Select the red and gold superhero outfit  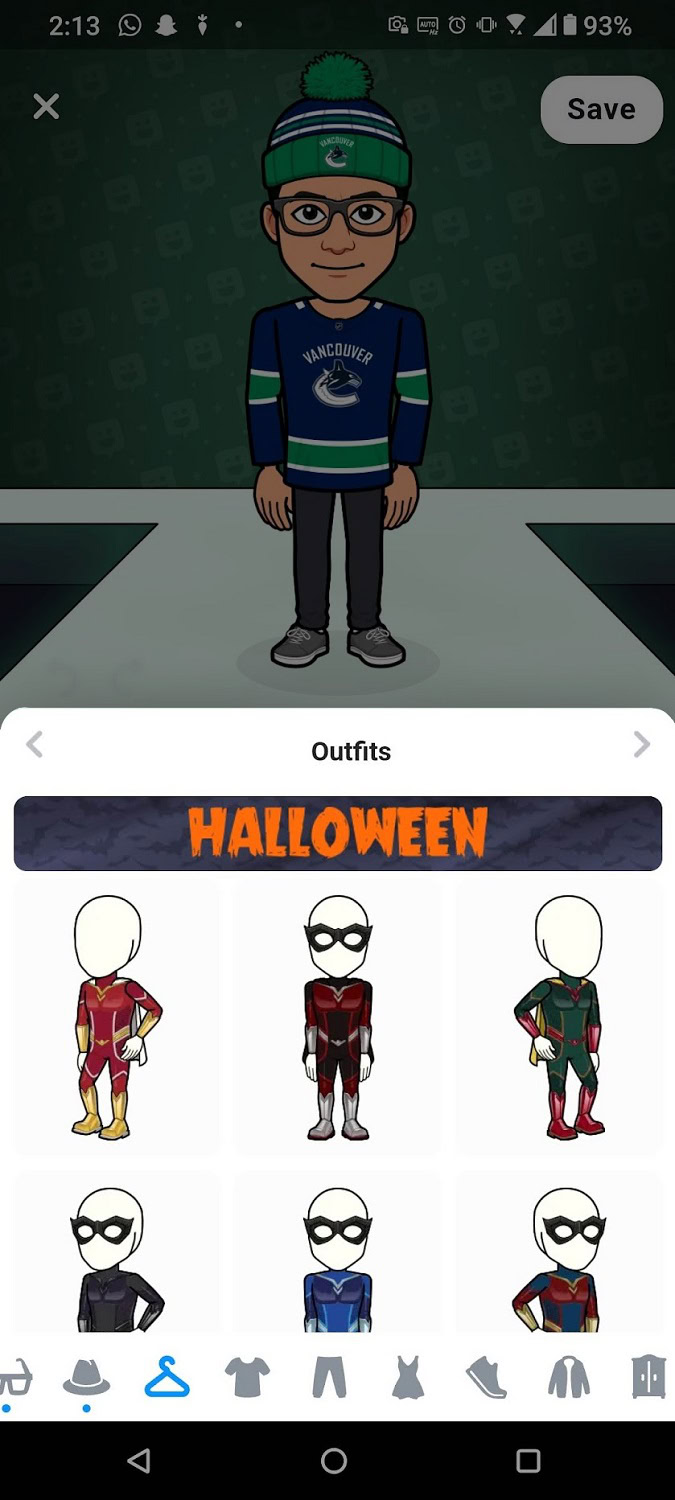114,1016
